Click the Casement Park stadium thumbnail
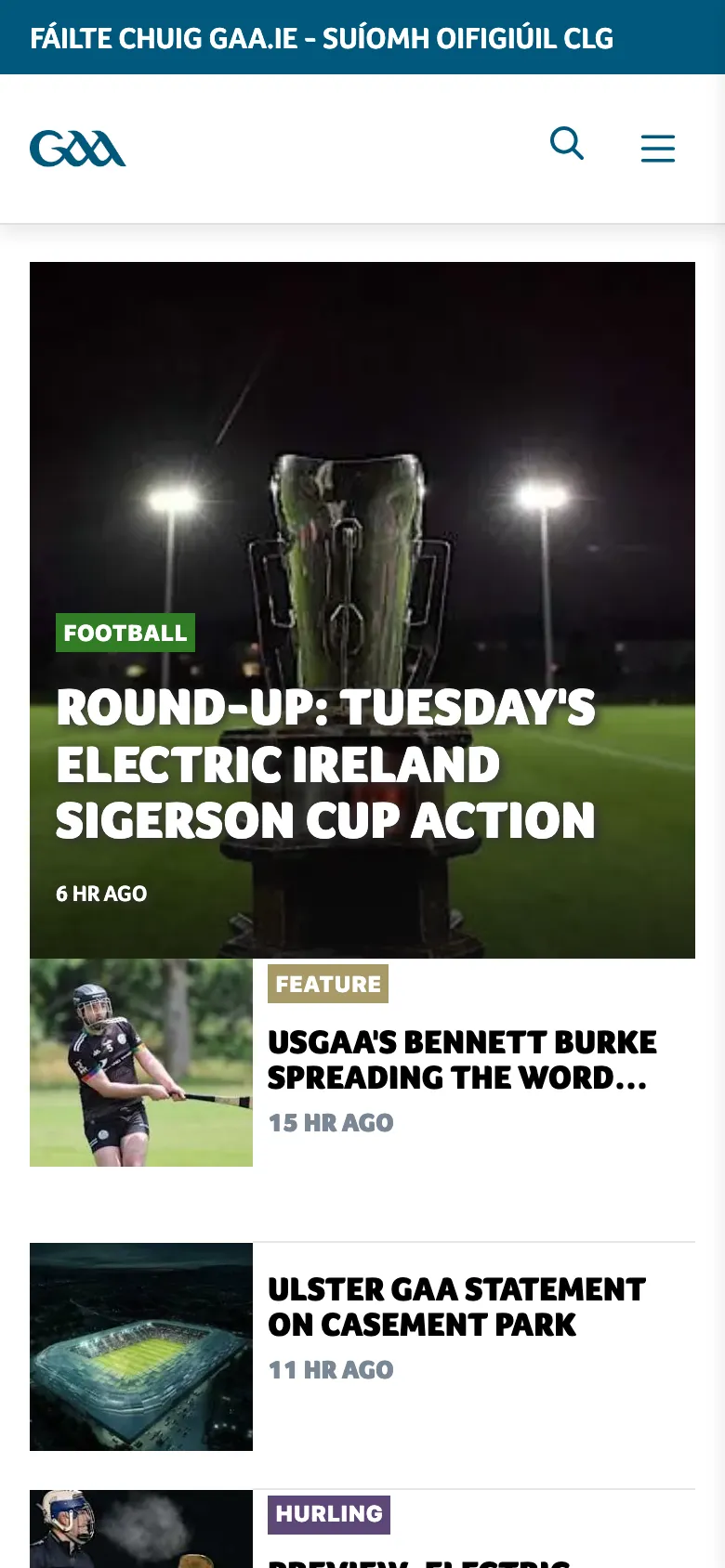The height and width of the screenshot is (1568, 725). click(x=140, y=1346)
